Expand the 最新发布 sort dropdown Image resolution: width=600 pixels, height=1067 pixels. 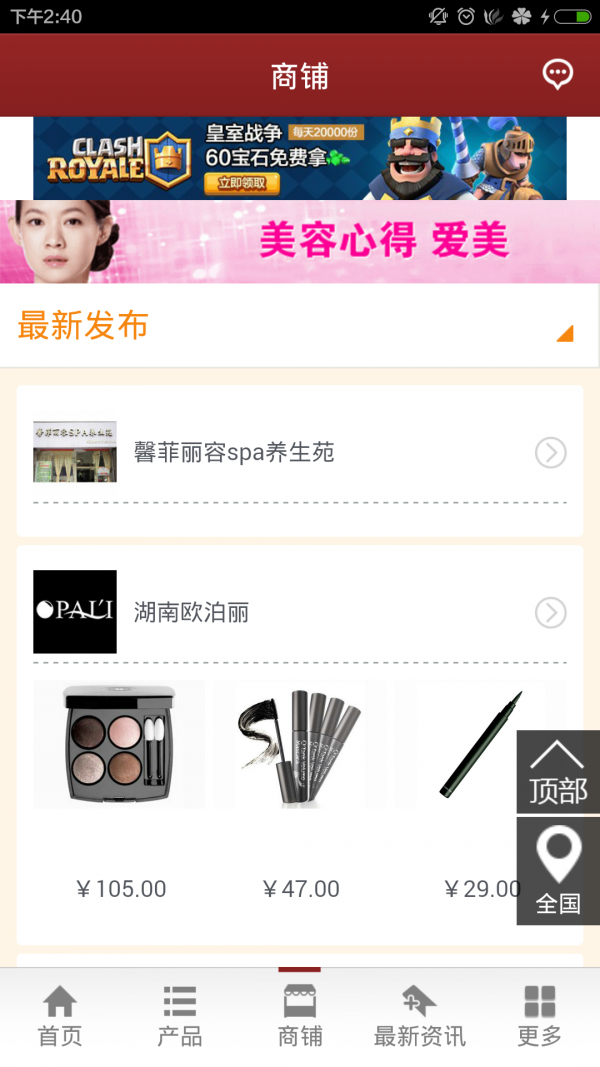tap(564, 333)
